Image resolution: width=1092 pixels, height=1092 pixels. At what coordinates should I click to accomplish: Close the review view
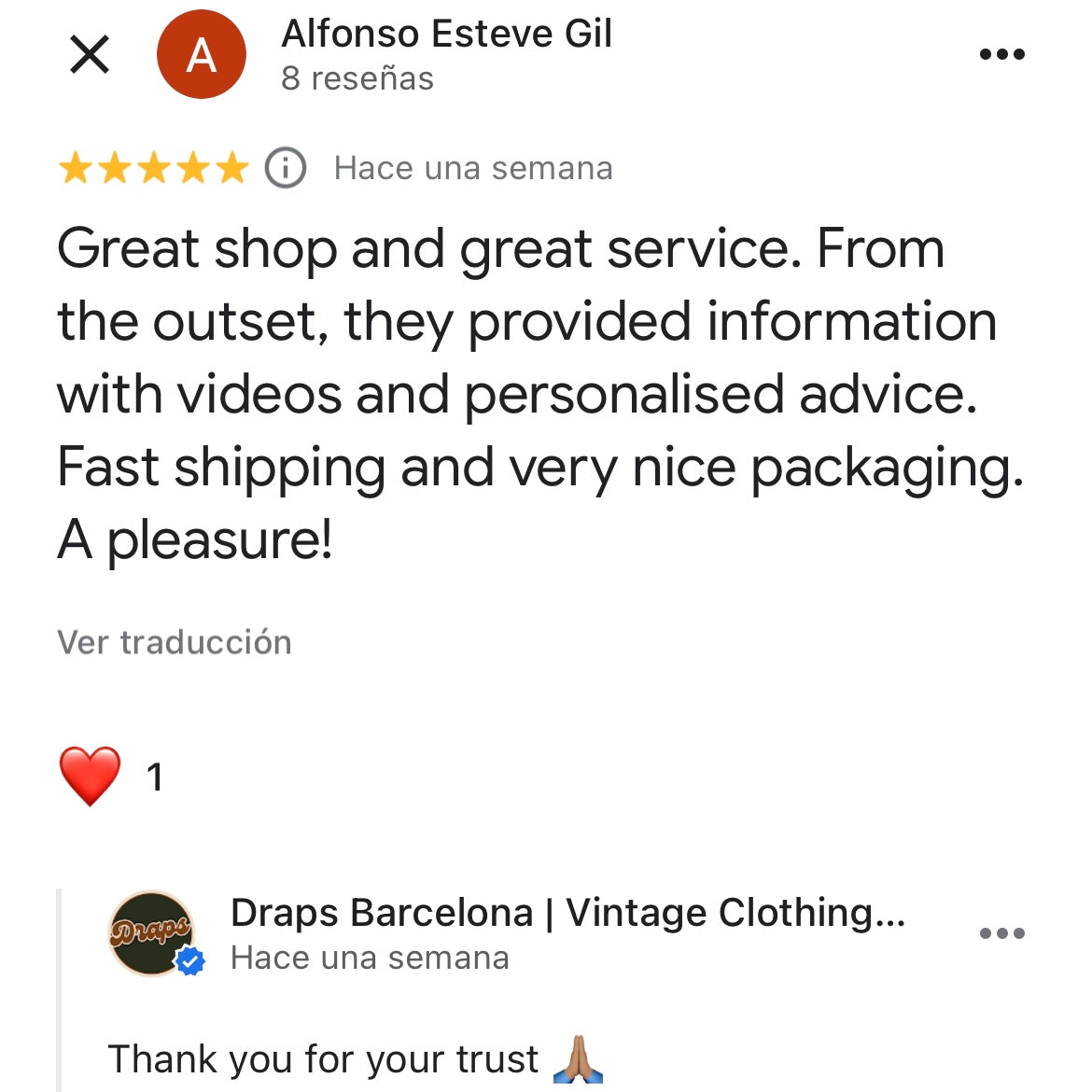tap(90, 54)
